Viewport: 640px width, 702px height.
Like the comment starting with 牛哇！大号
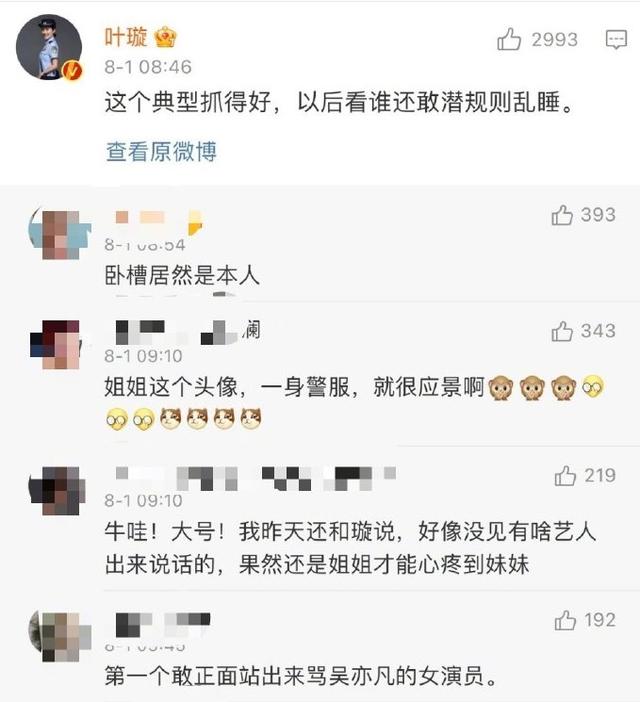click(565, 475)
